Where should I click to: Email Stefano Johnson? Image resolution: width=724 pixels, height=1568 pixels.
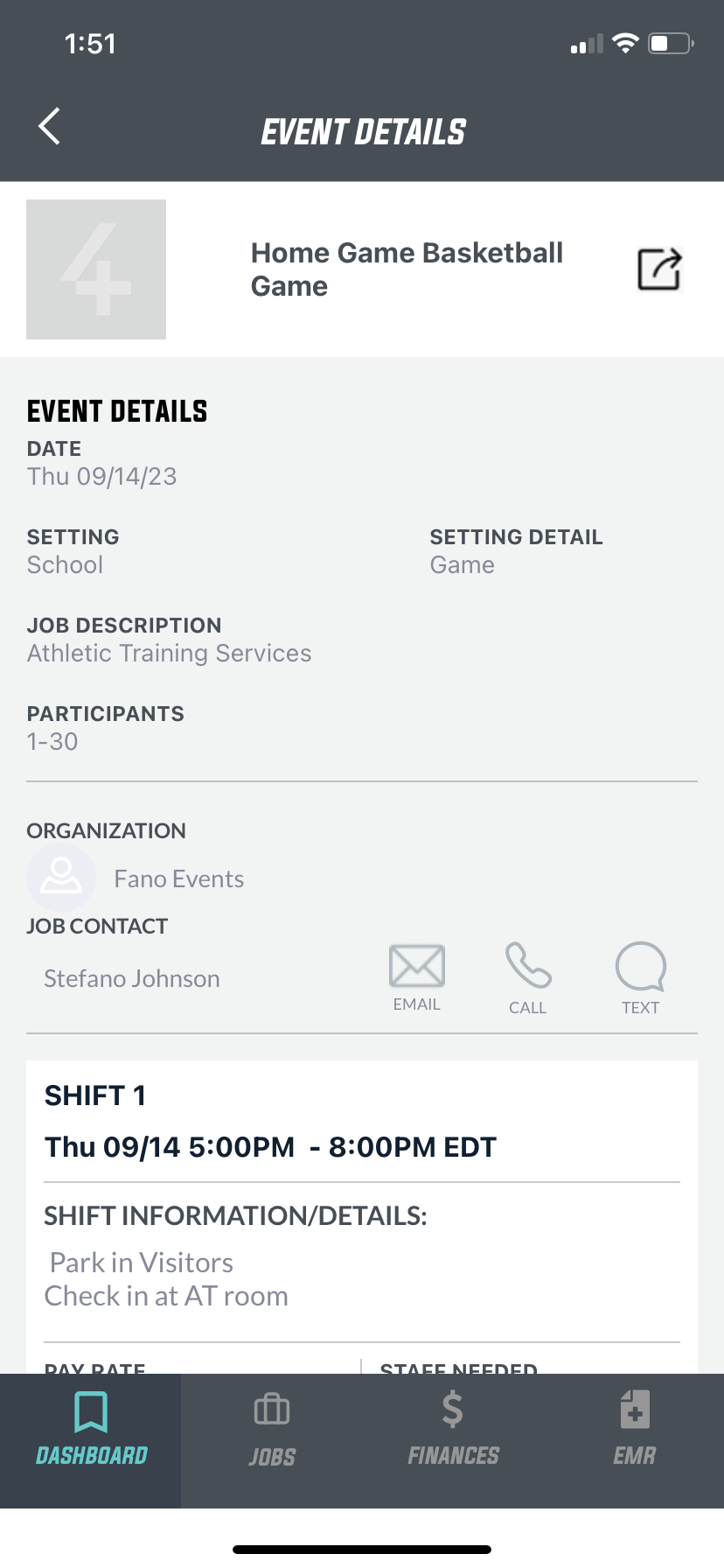417,978
